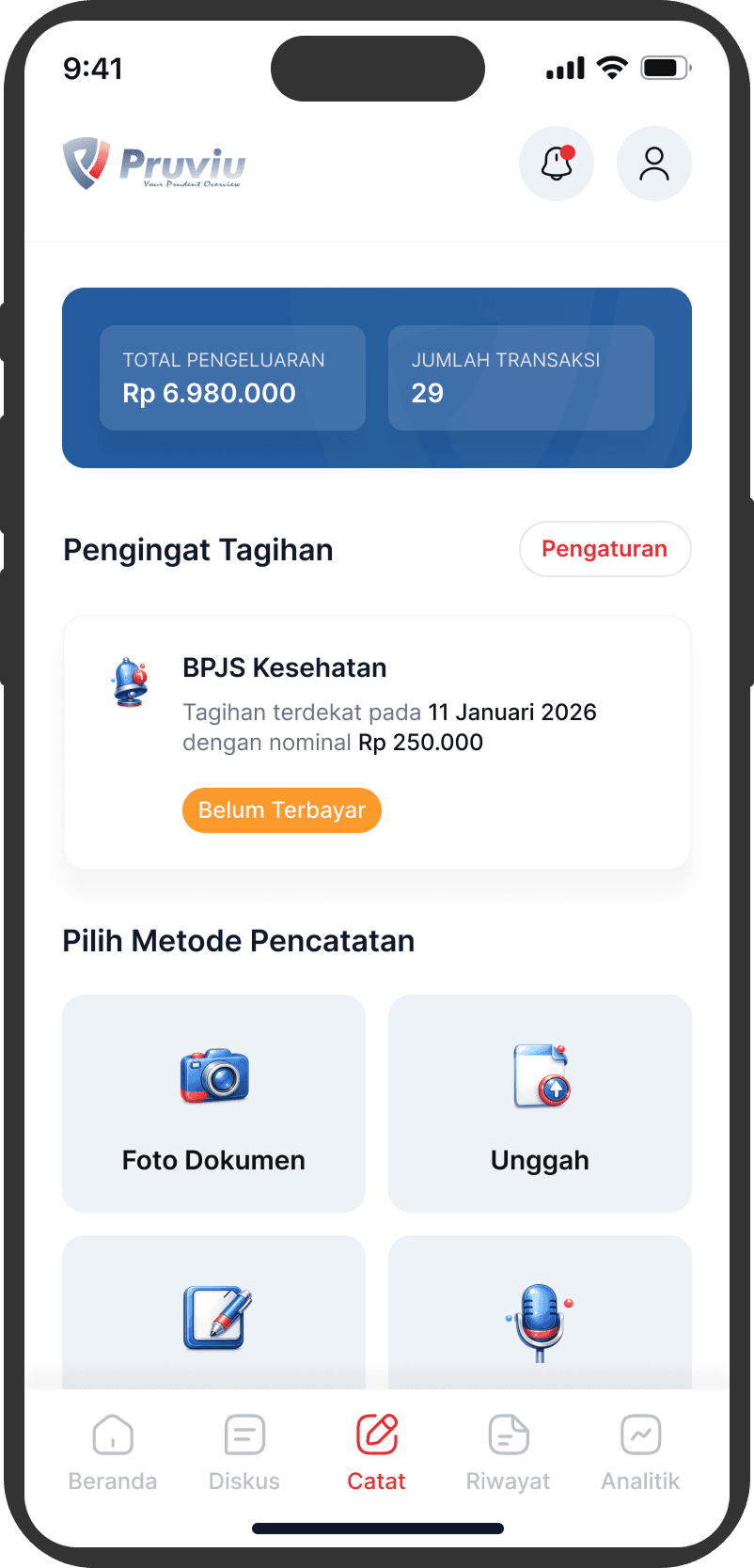Switch to the Riwayat tab
Screen dimensions: 754x1568
coord(508,1452)
